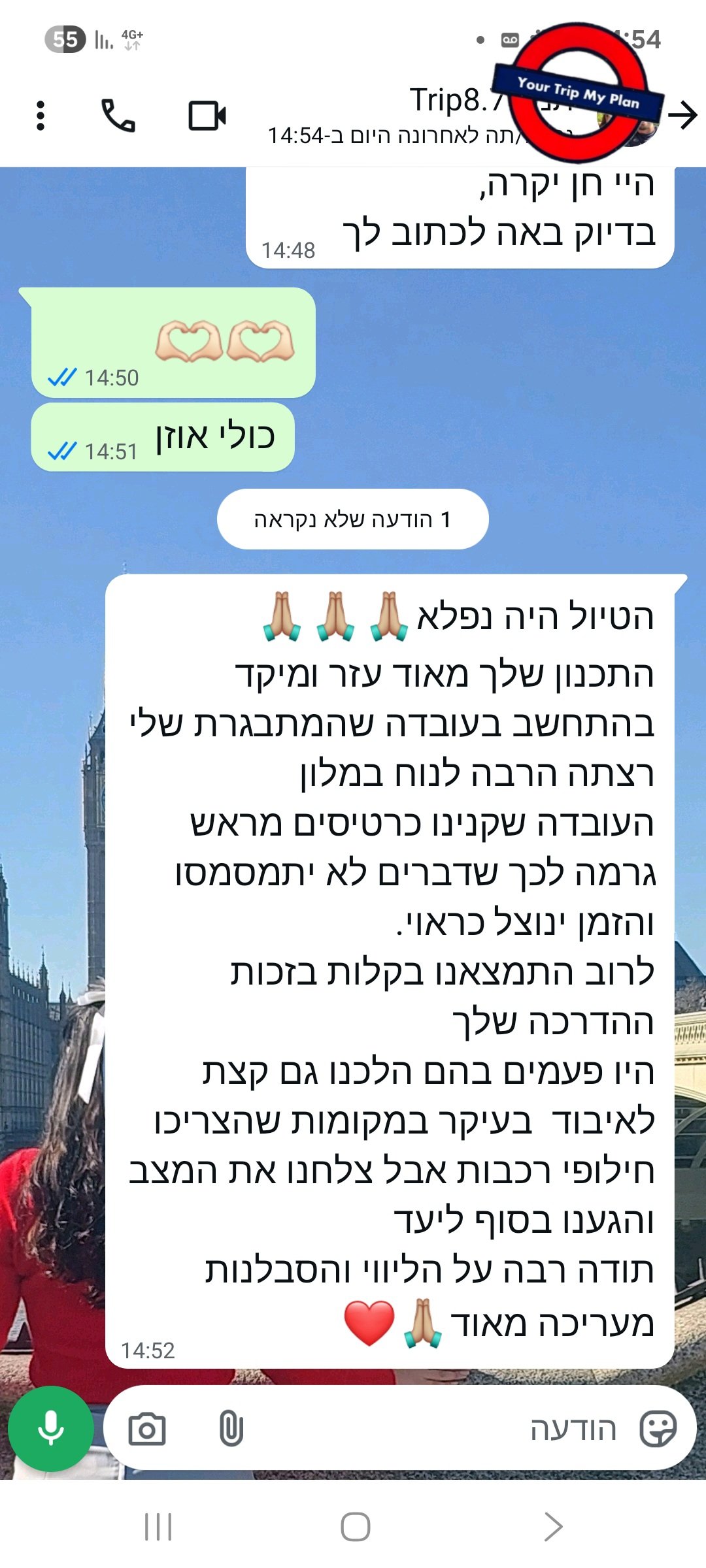Attach a file with the paperclip
Image resolution: width=706 pixels, height=1568 pixels.
pyautogui.click(x=231, y=1429)
